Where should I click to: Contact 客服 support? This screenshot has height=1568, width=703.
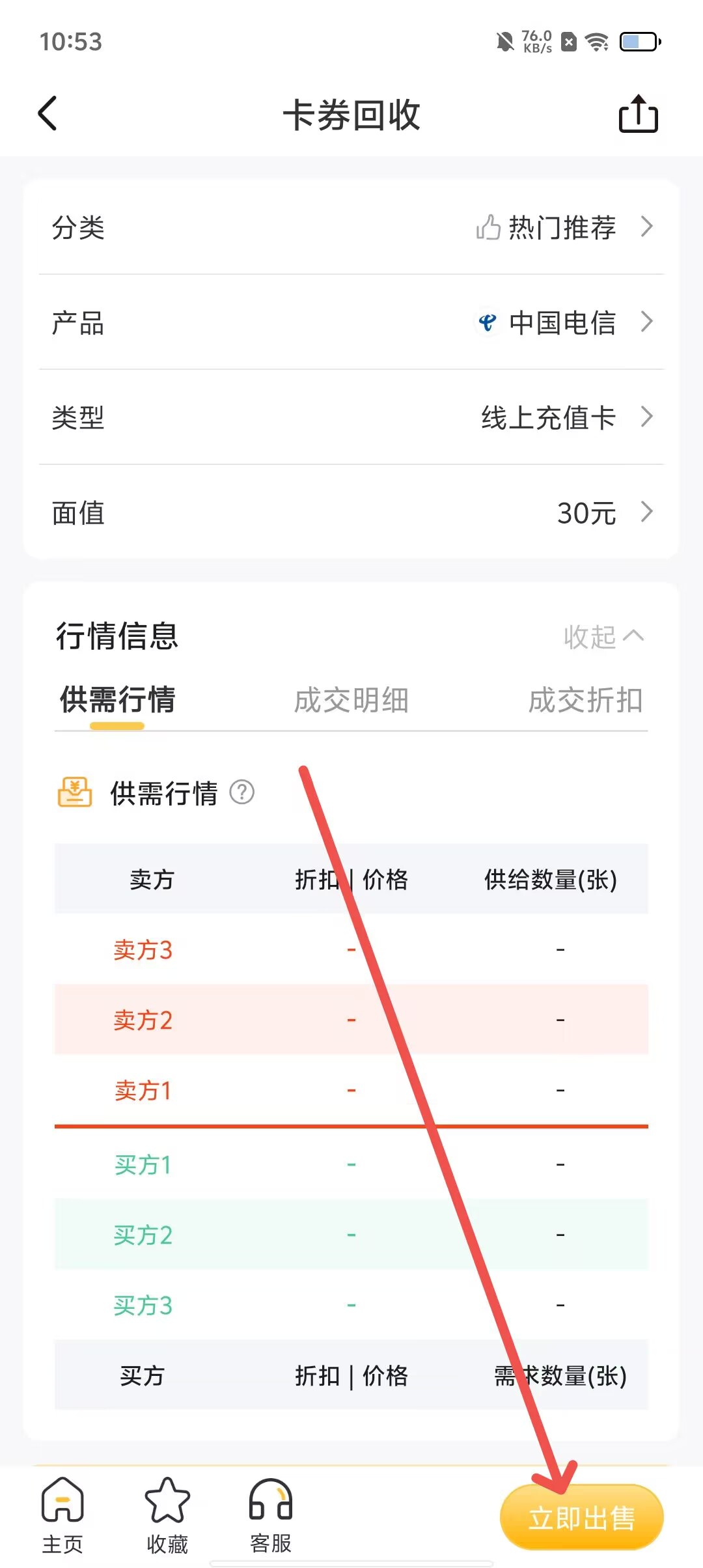tap(271, 1515)
